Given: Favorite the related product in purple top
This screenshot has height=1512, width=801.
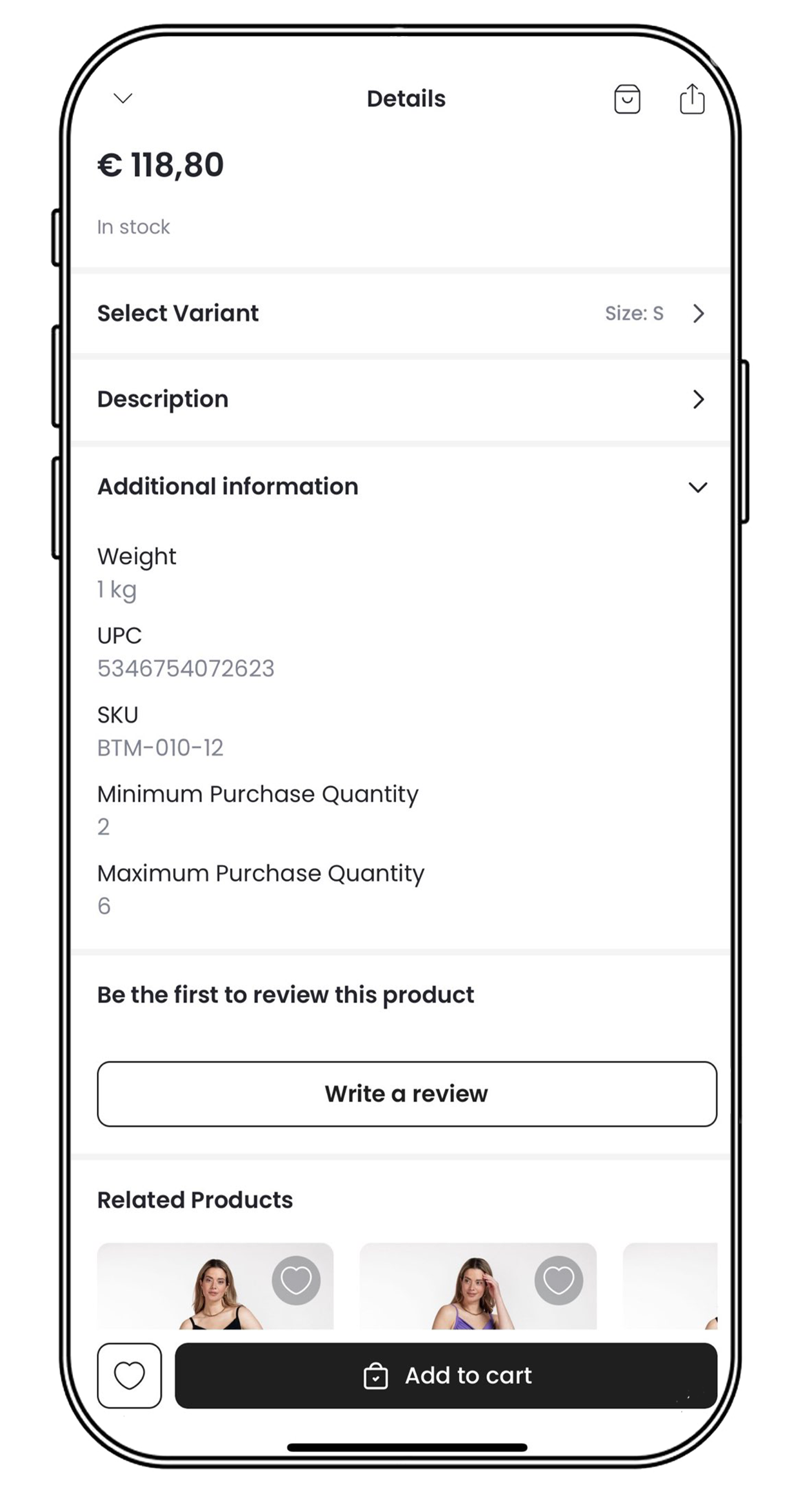Looking at the screenshot, I should click(x=559, y=1280).
